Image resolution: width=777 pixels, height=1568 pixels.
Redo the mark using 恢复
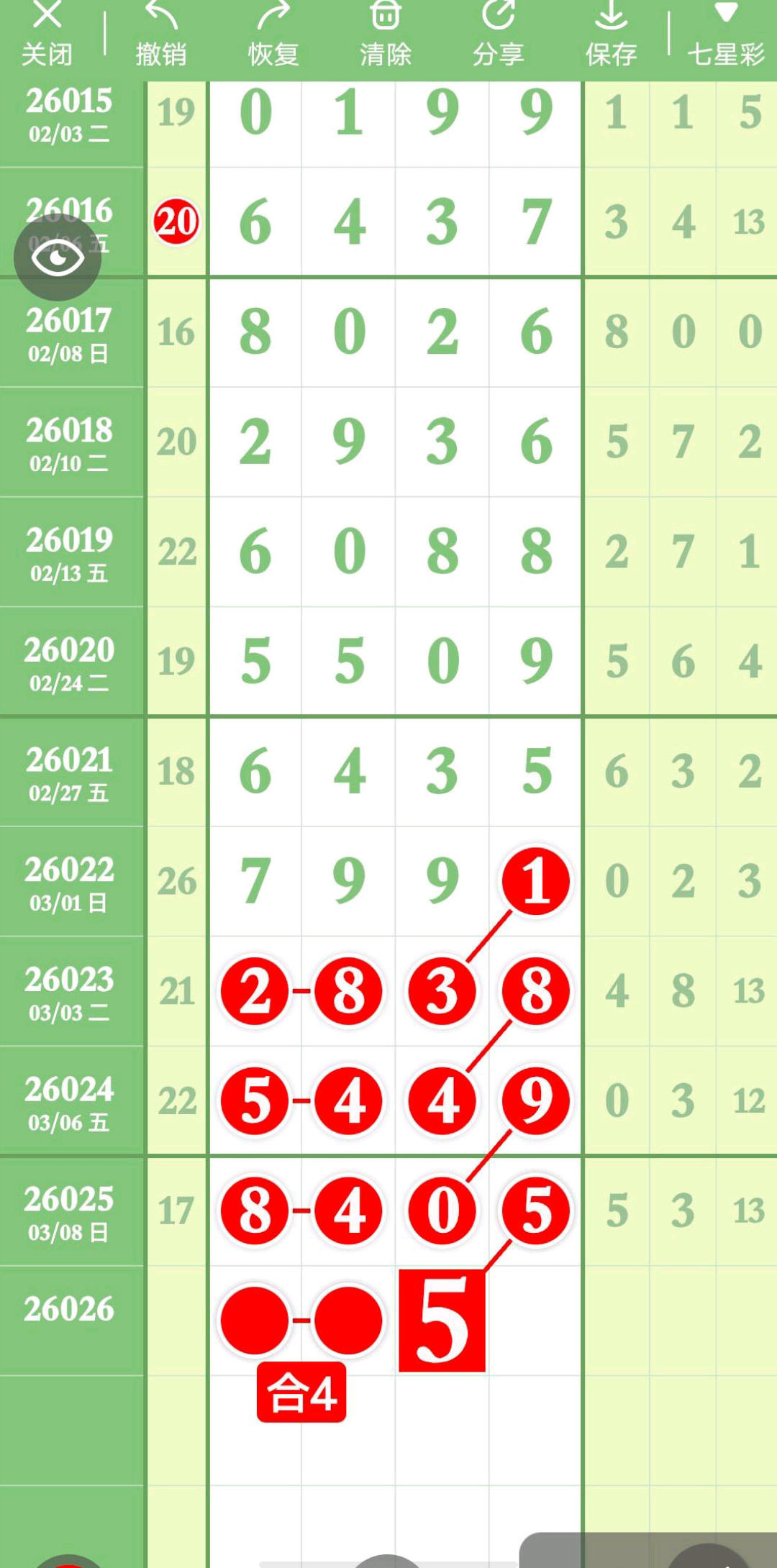pyautogui.click(x=273, y=35)
